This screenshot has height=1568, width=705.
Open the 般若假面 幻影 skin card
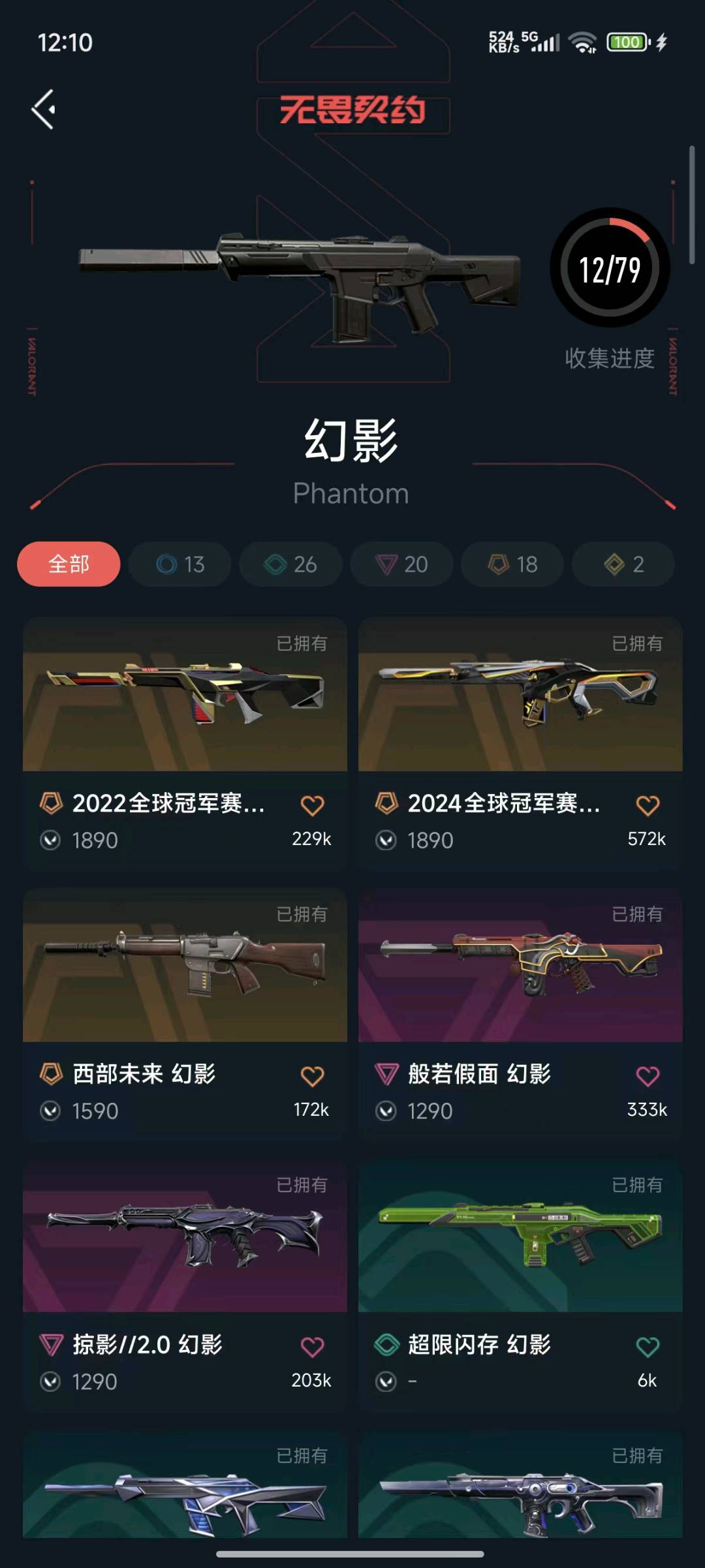[x=520, y=966]
